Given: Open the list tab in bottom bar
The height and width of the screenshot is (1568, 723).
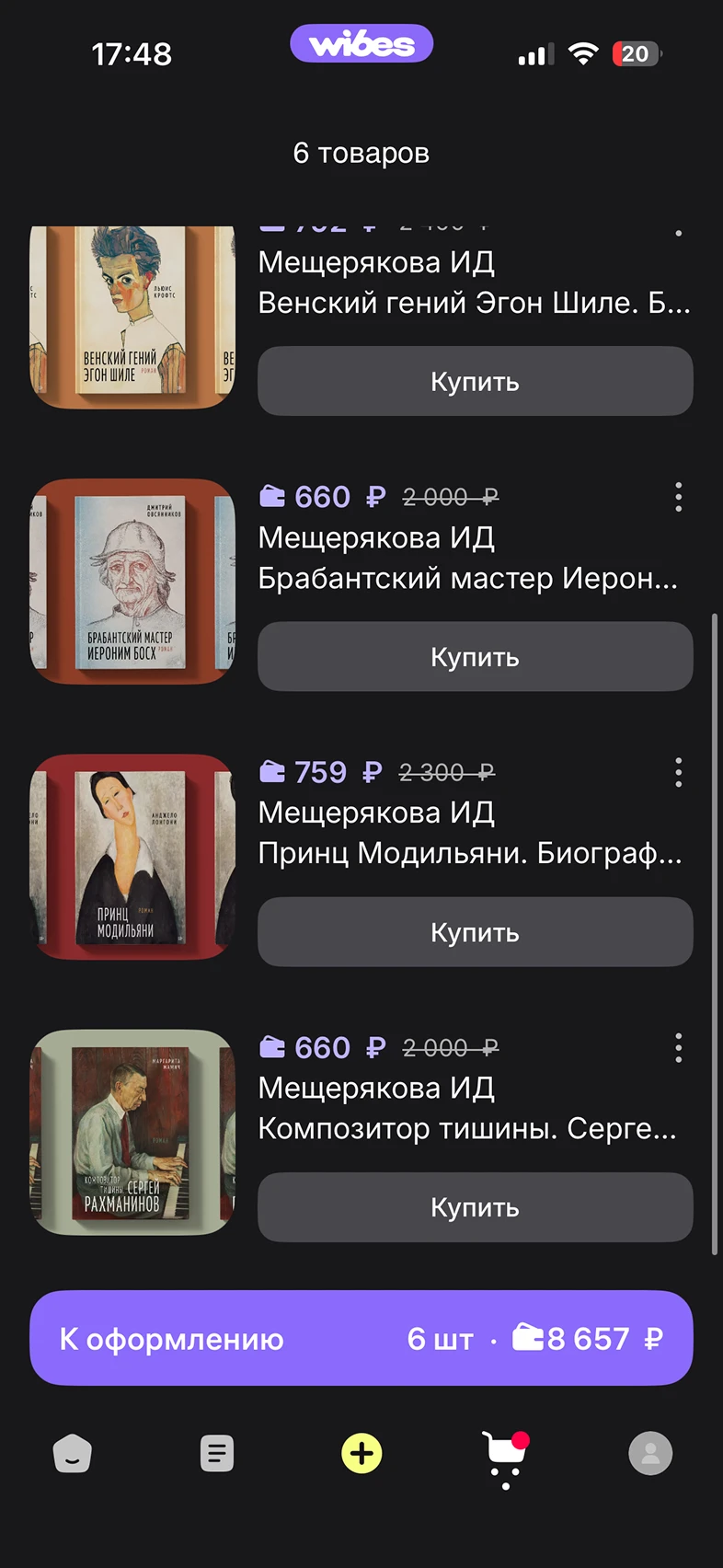Looking at the screenshot, I should click(x=217, y=1454).
